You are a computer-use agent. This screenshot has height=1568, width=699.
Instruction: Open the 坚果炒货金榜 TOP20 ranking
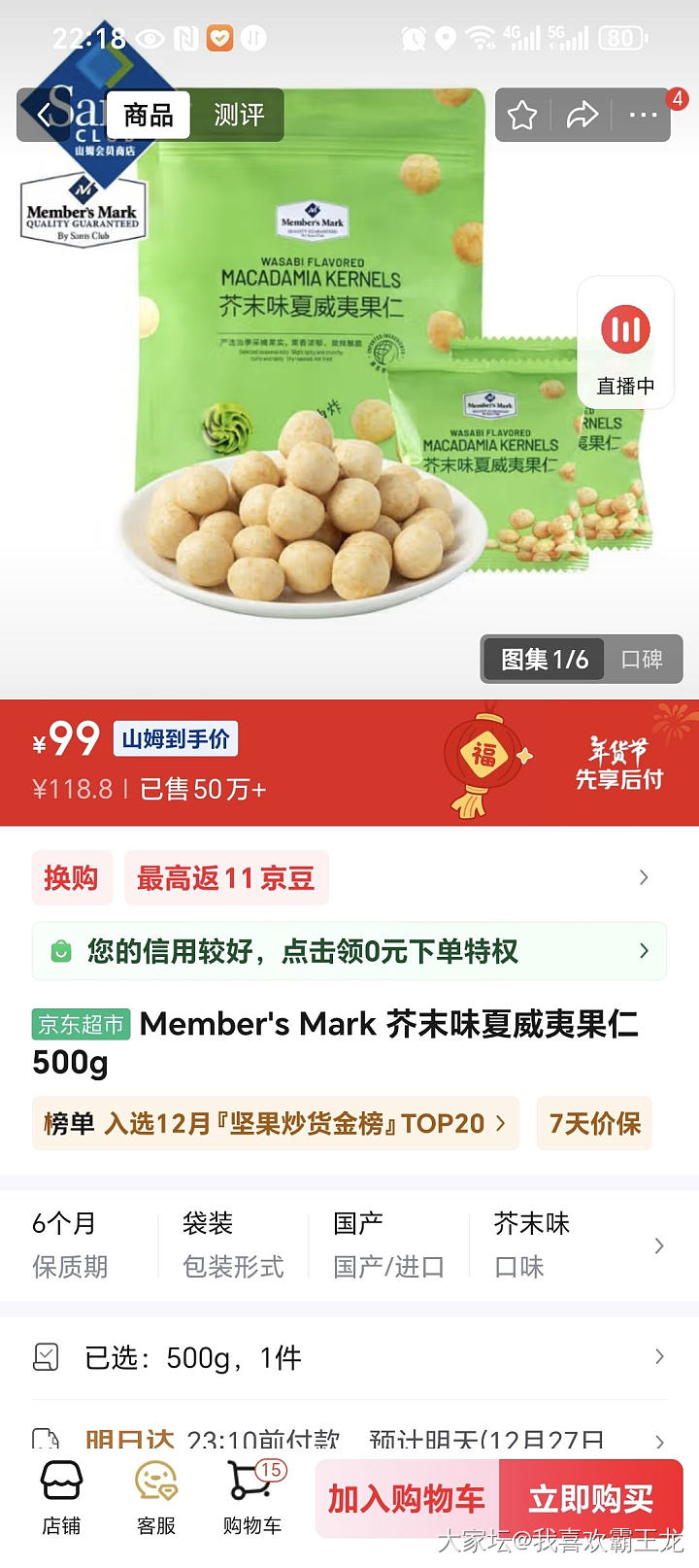click(x=276, y=1124)
